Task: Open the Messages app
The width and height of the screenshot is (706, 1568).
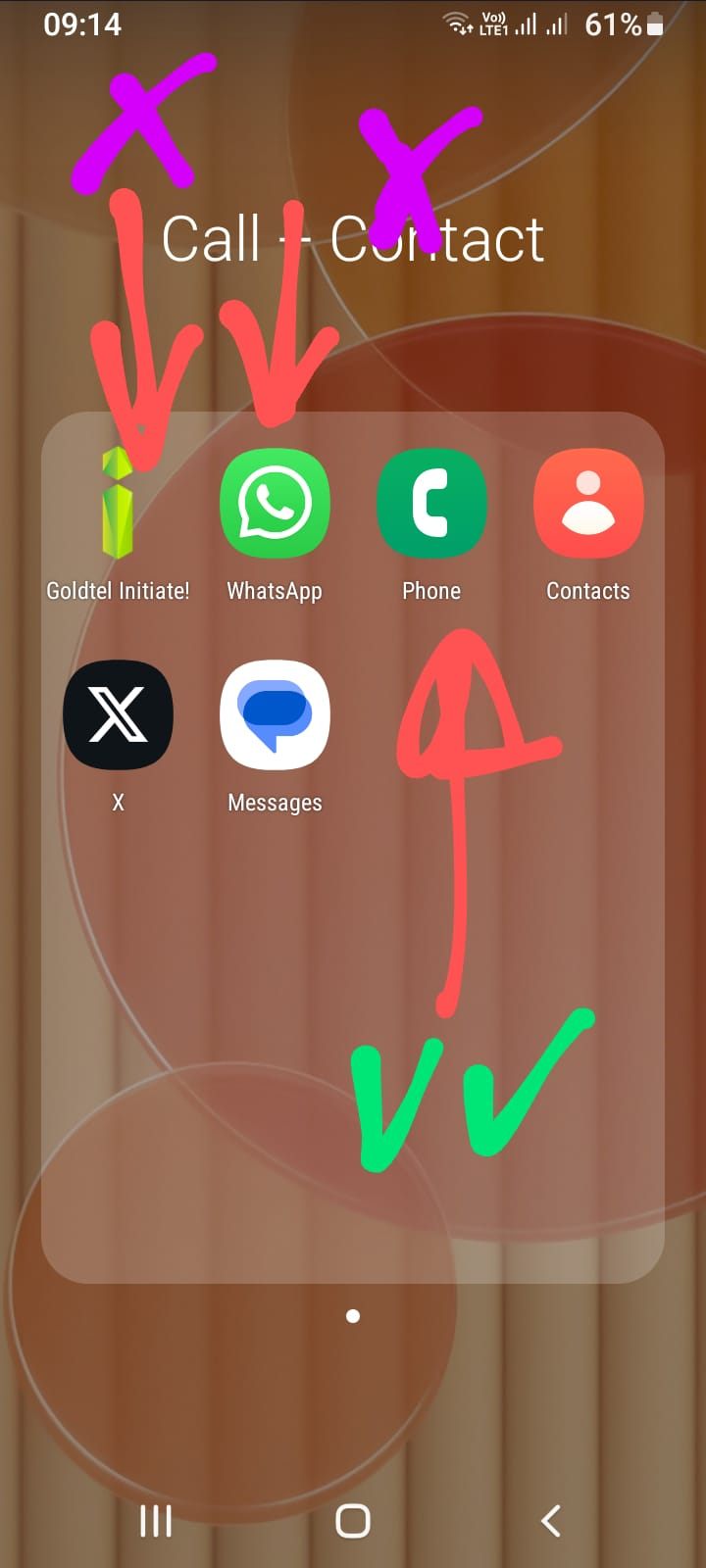Action: tap(275, 715)
